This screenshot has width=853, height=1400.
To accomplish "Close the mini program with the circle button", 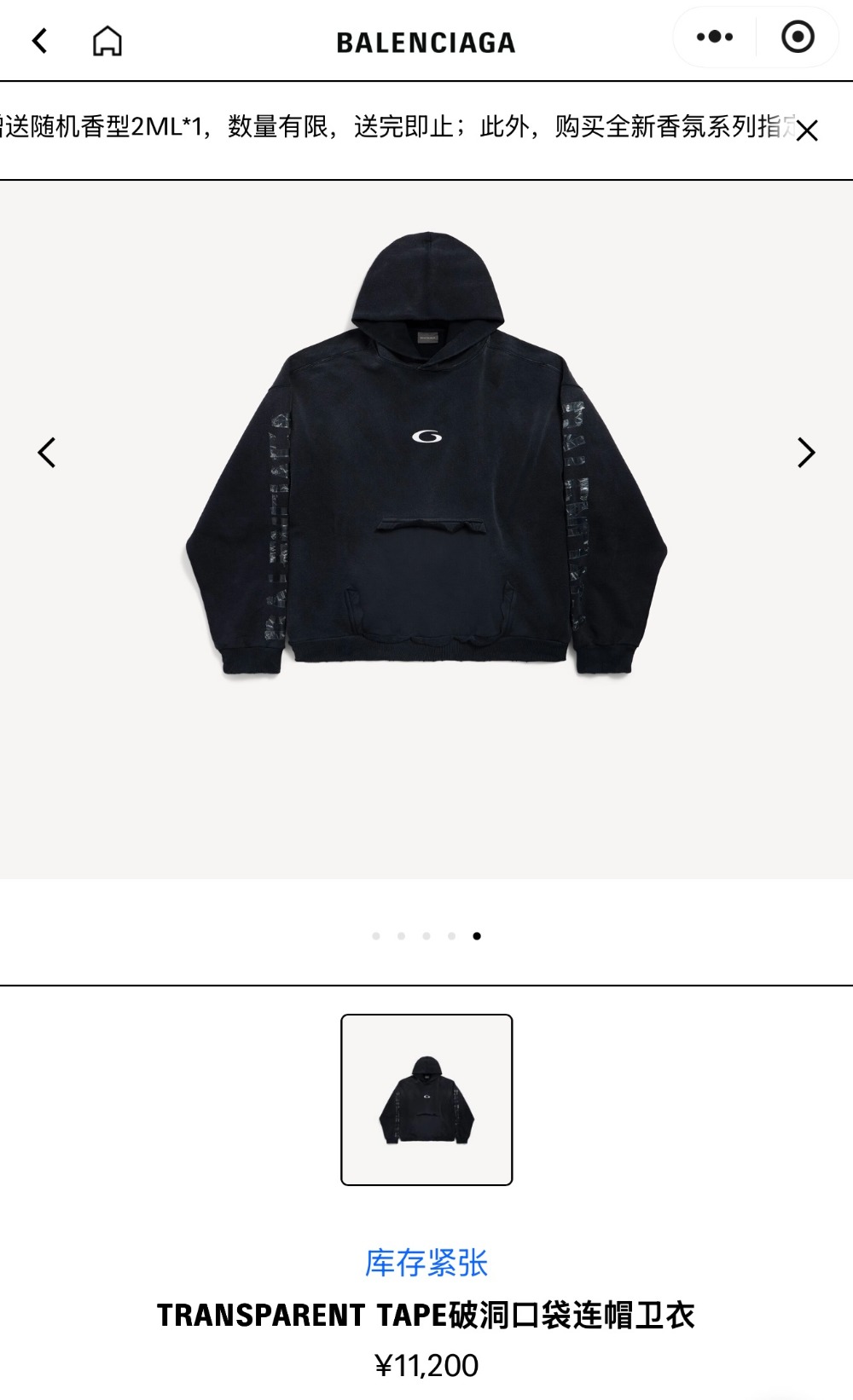I will click(x=798, y=37).
